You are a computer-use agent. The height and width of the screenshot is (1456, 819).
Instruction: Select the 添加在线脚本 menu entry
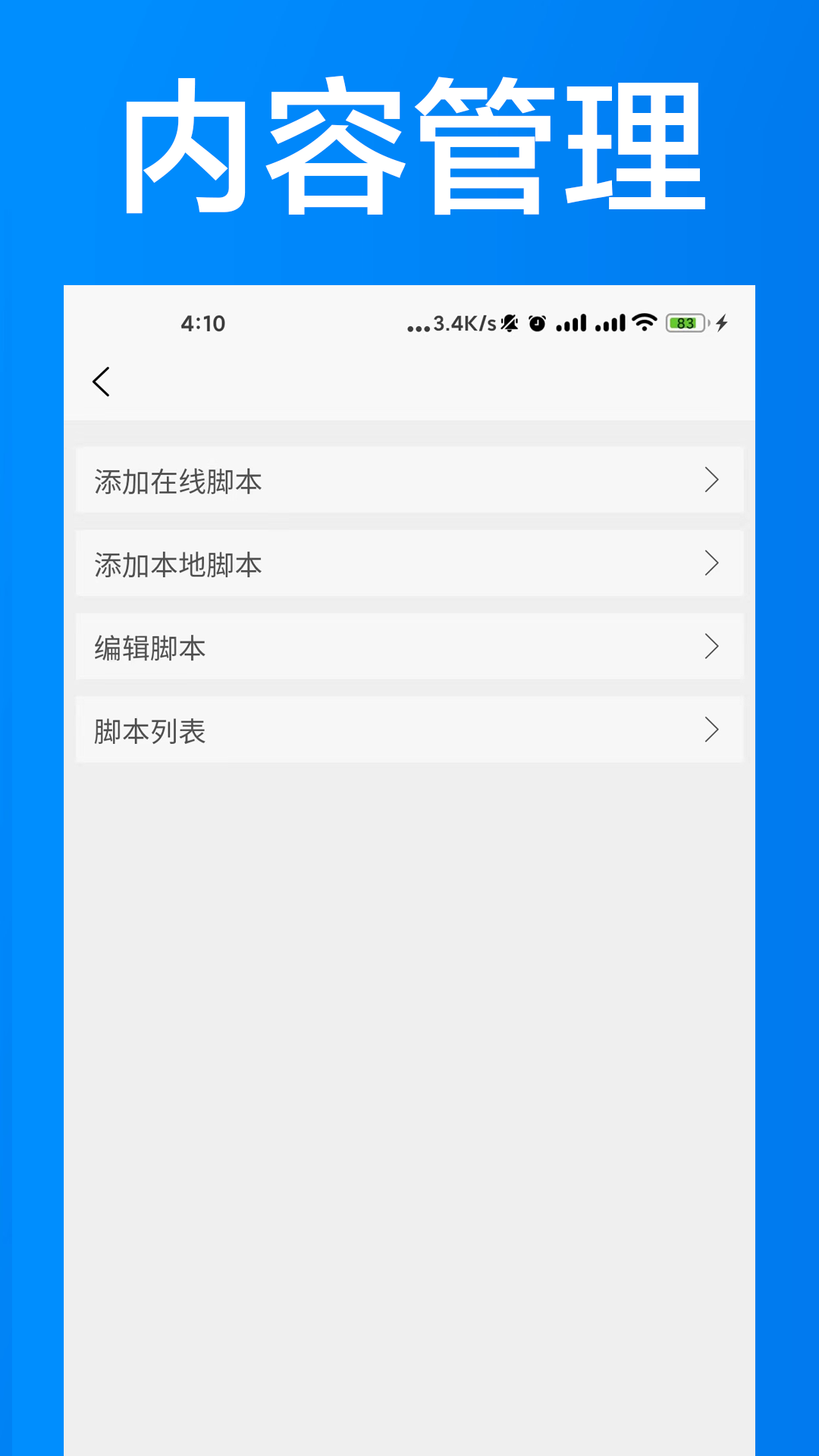[x=177, y=480]
